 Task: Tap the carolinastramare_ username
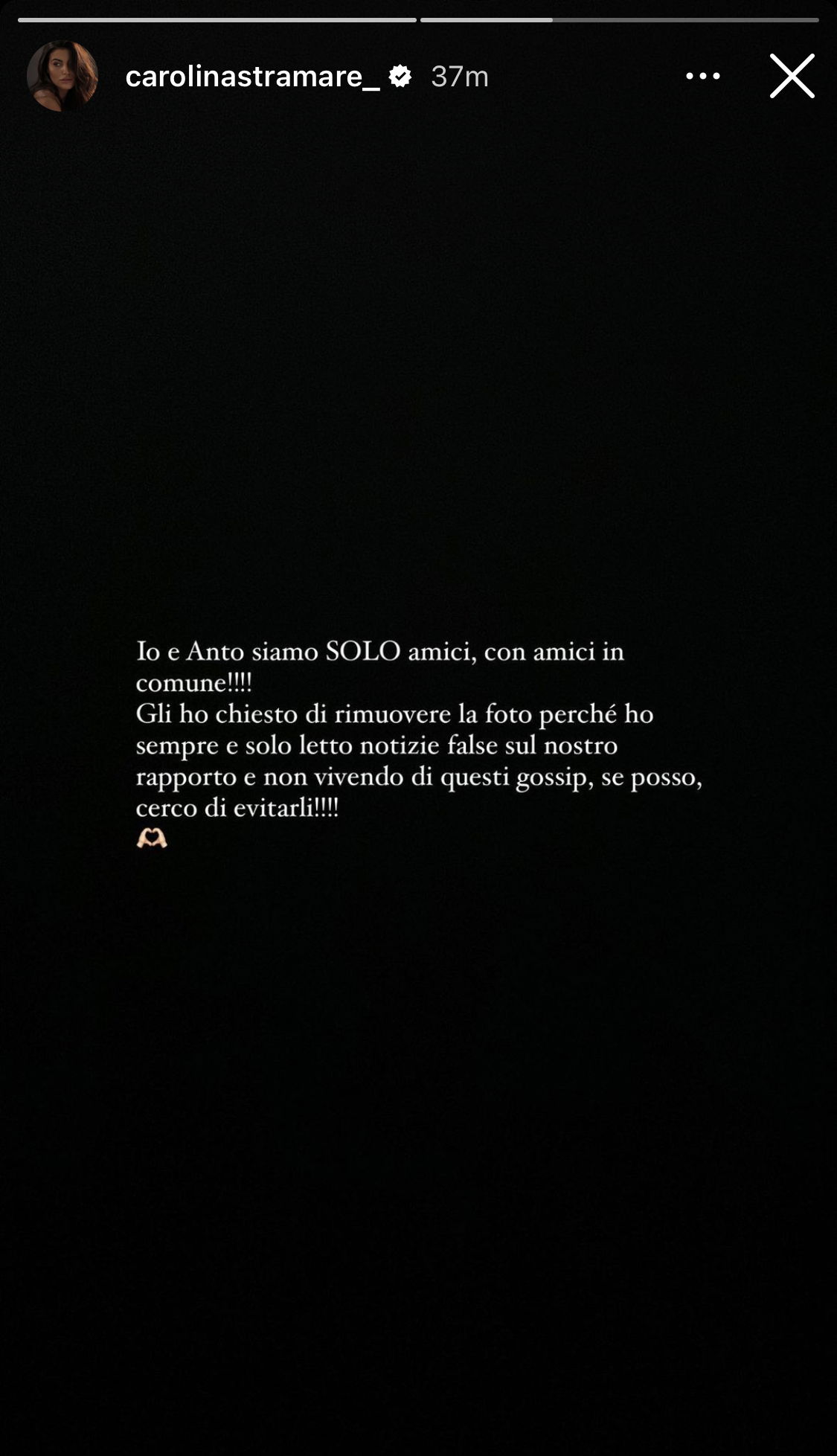(253, 76)
